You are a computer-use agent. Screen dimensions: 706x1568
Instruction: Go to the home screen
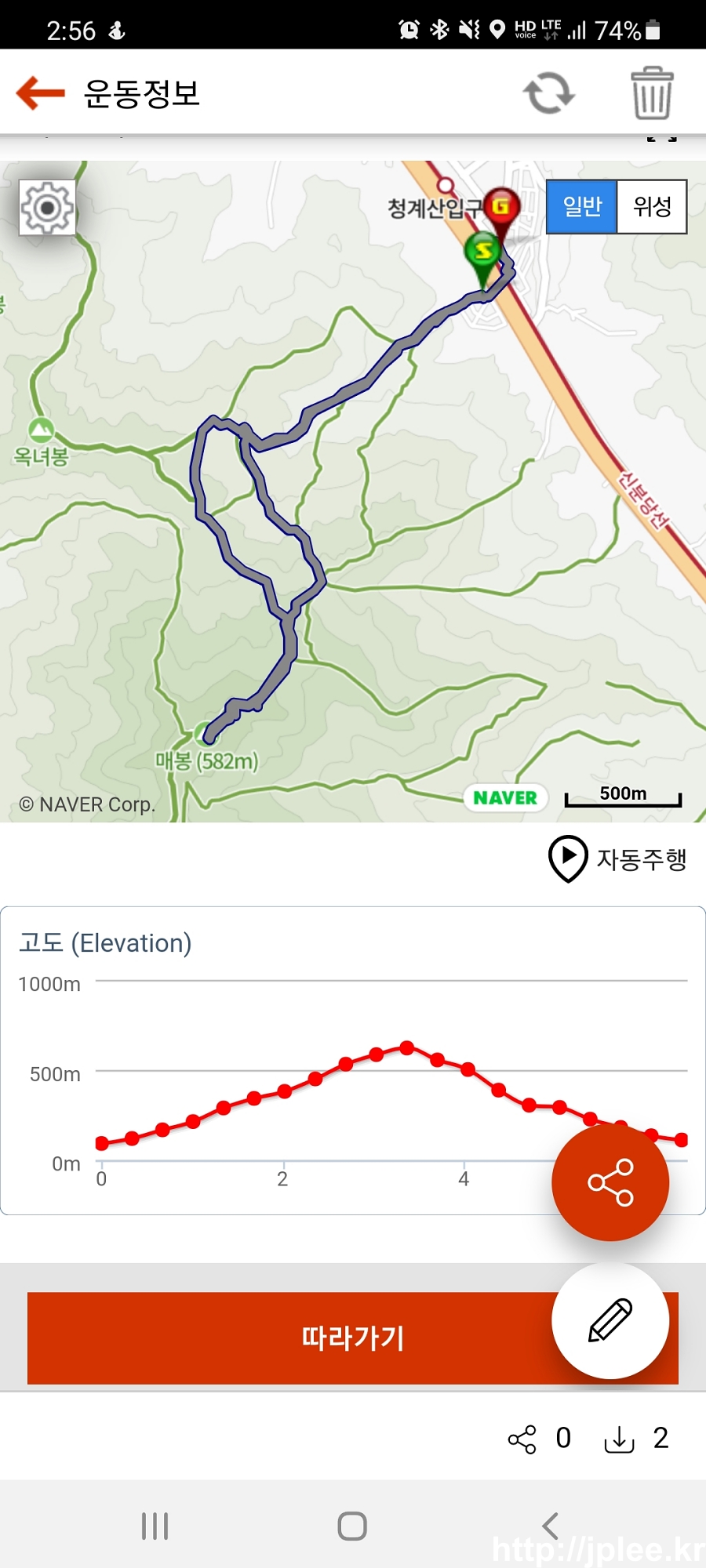pos(352,1526)
